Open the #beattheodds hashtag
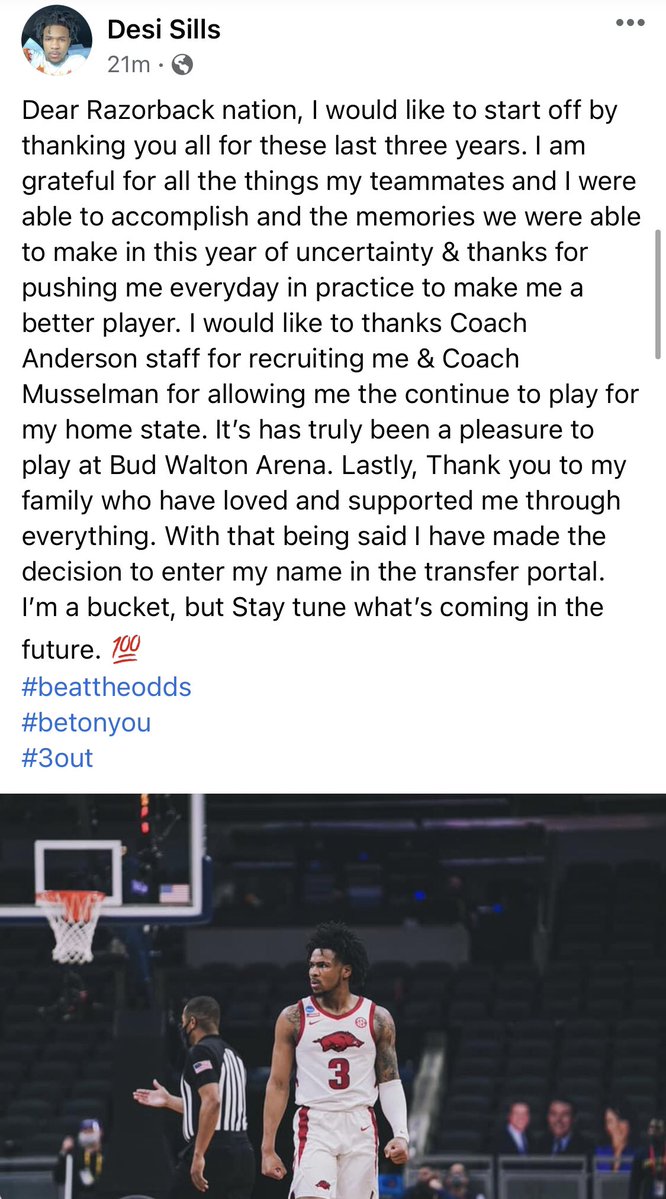The height and width of the screenshot is (1199, 666). tap(106, 687)
